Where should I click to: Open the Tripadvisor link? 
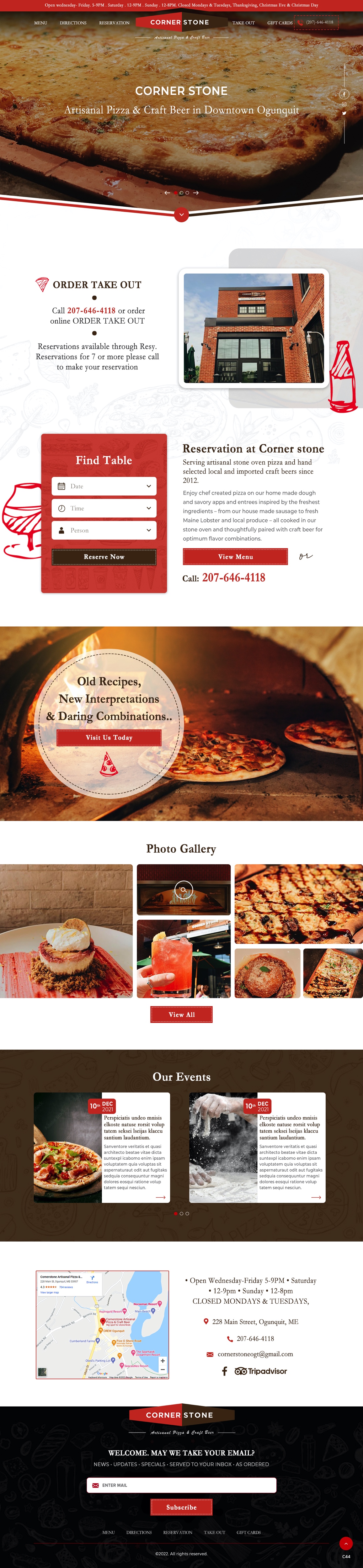click(261, 1371)
